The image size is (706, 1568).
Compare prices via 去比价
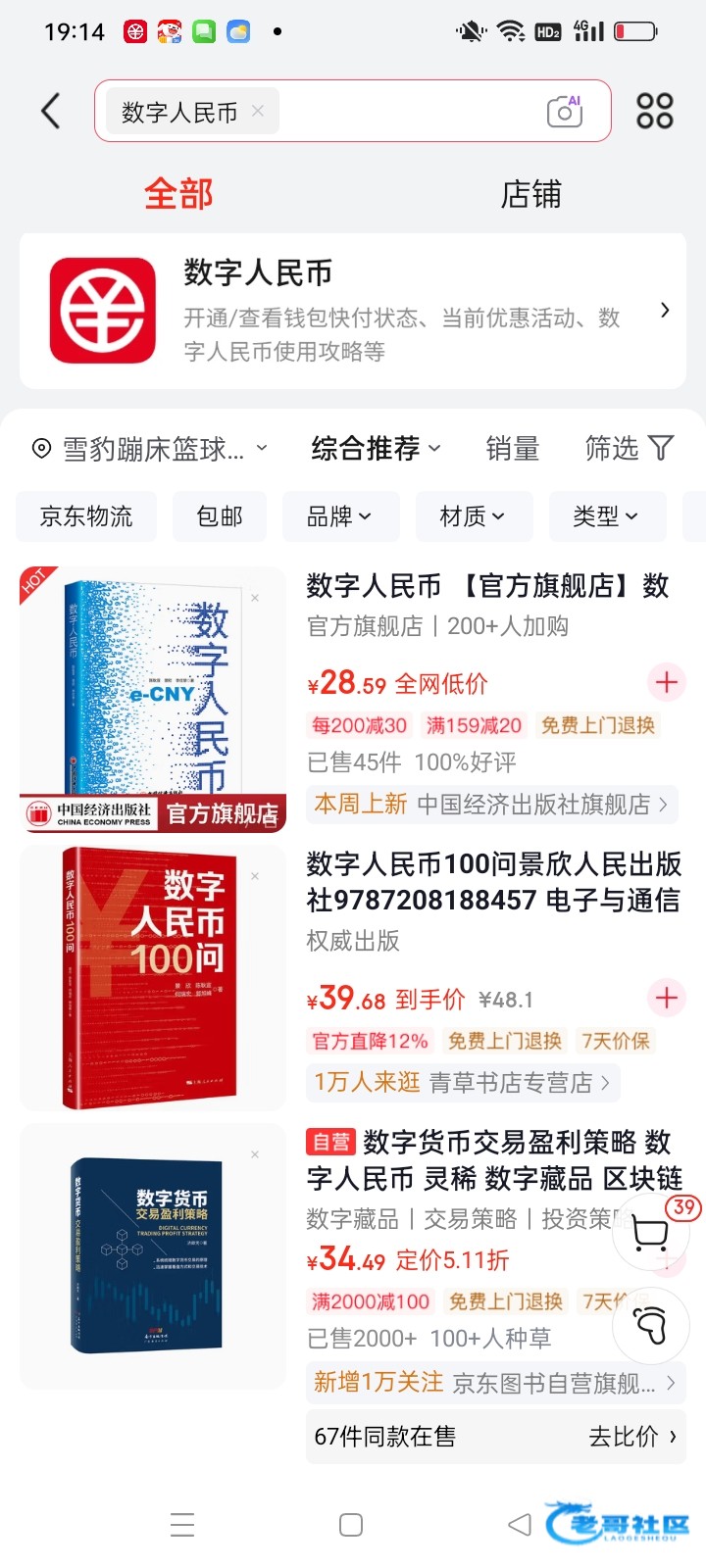[x=632, y=1437]
